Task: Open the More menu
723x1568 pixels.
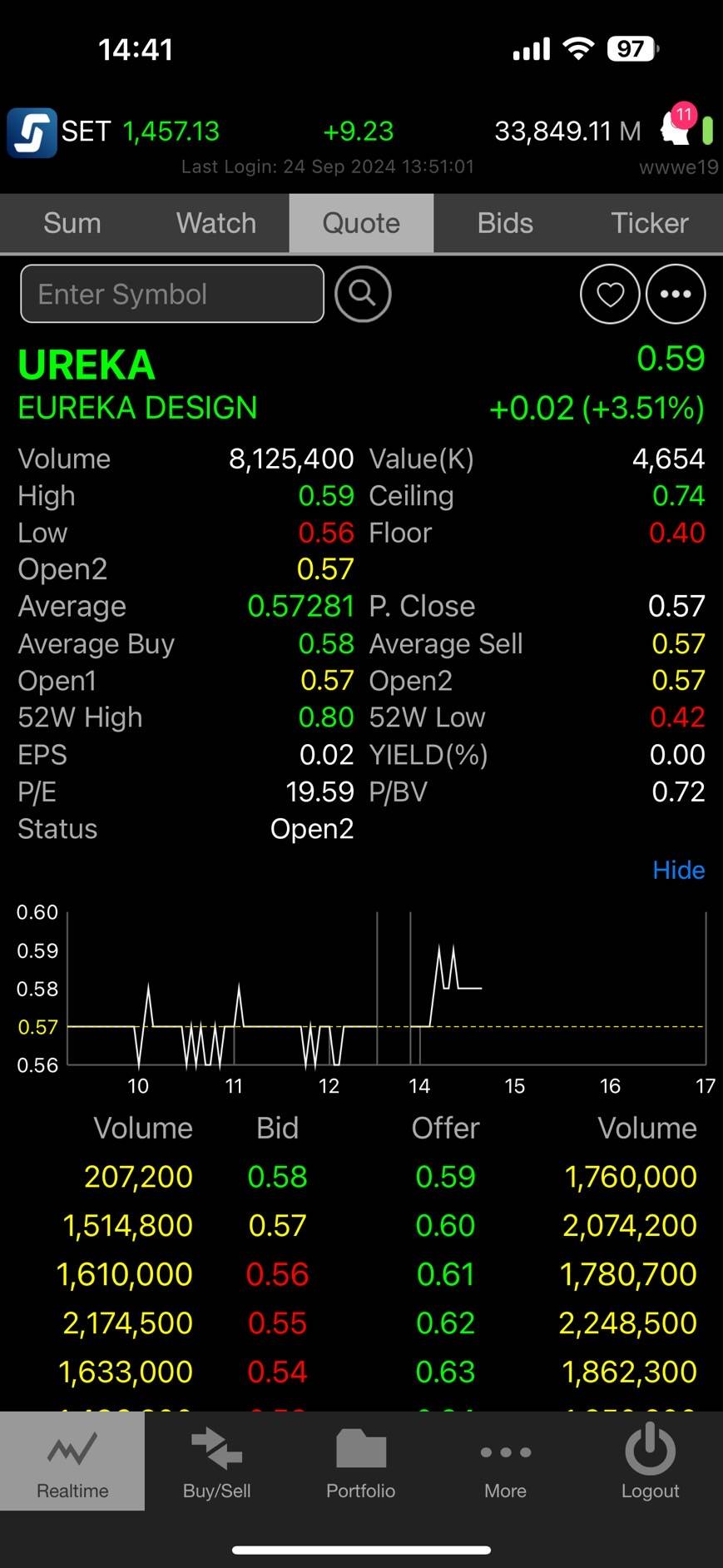Action: click(x=505, y=1462)
